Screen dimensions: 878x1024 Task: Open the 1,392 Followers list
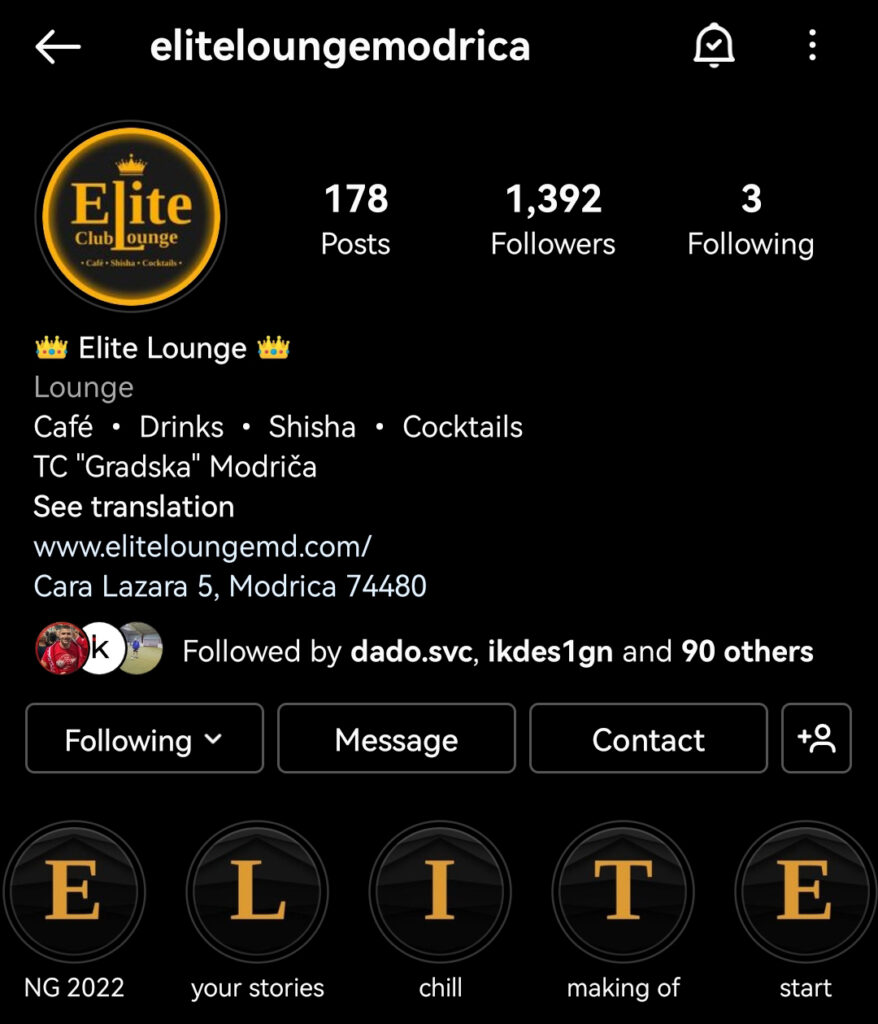553,220
